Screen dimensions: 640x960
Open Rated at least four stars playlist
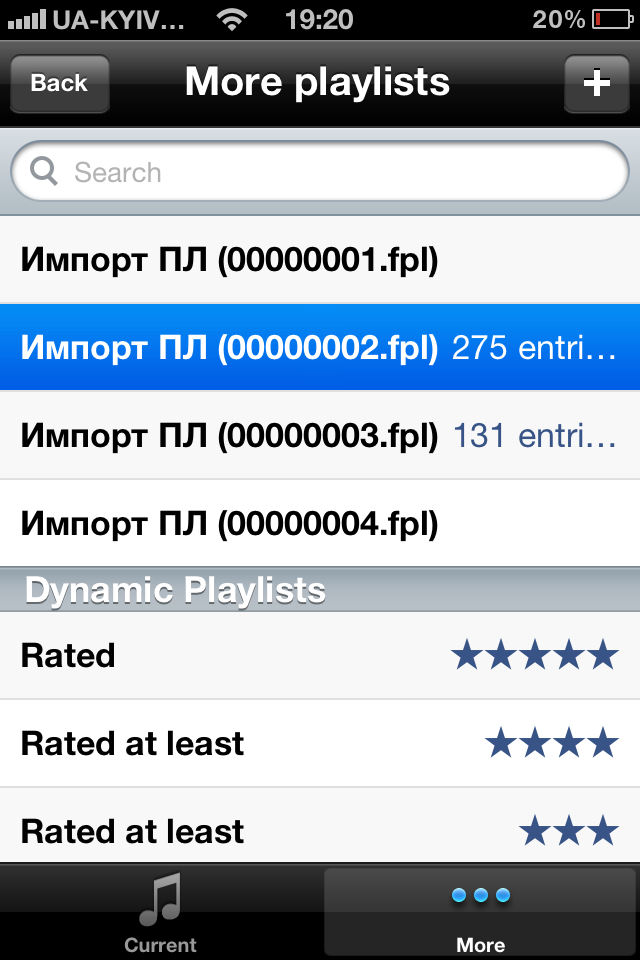click(x=320, y=743)
